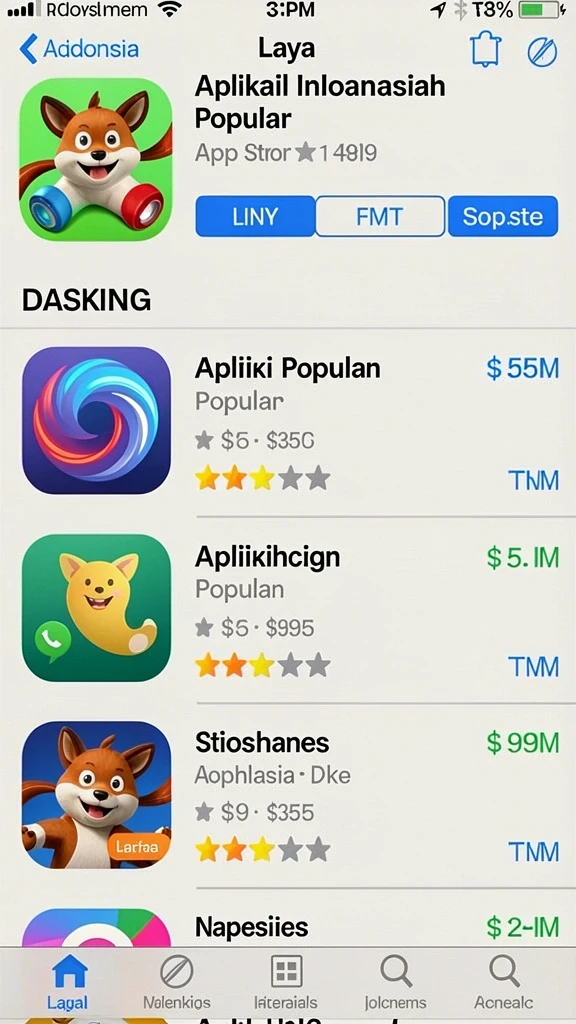Tap the share icon in the top bar
The image size is (576, 1024).
point(485,50)
